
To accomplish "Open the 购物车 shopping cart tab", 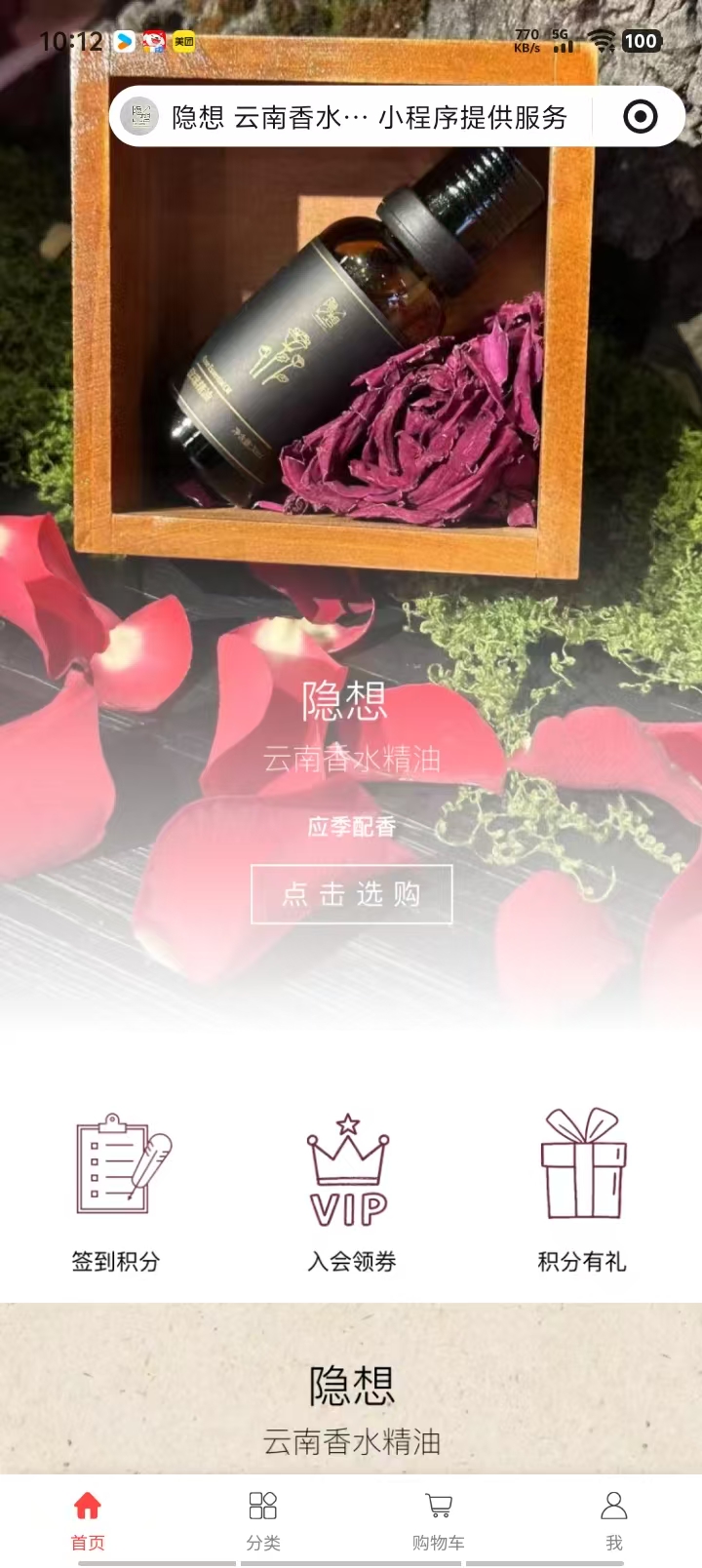I will [439, 1519].
